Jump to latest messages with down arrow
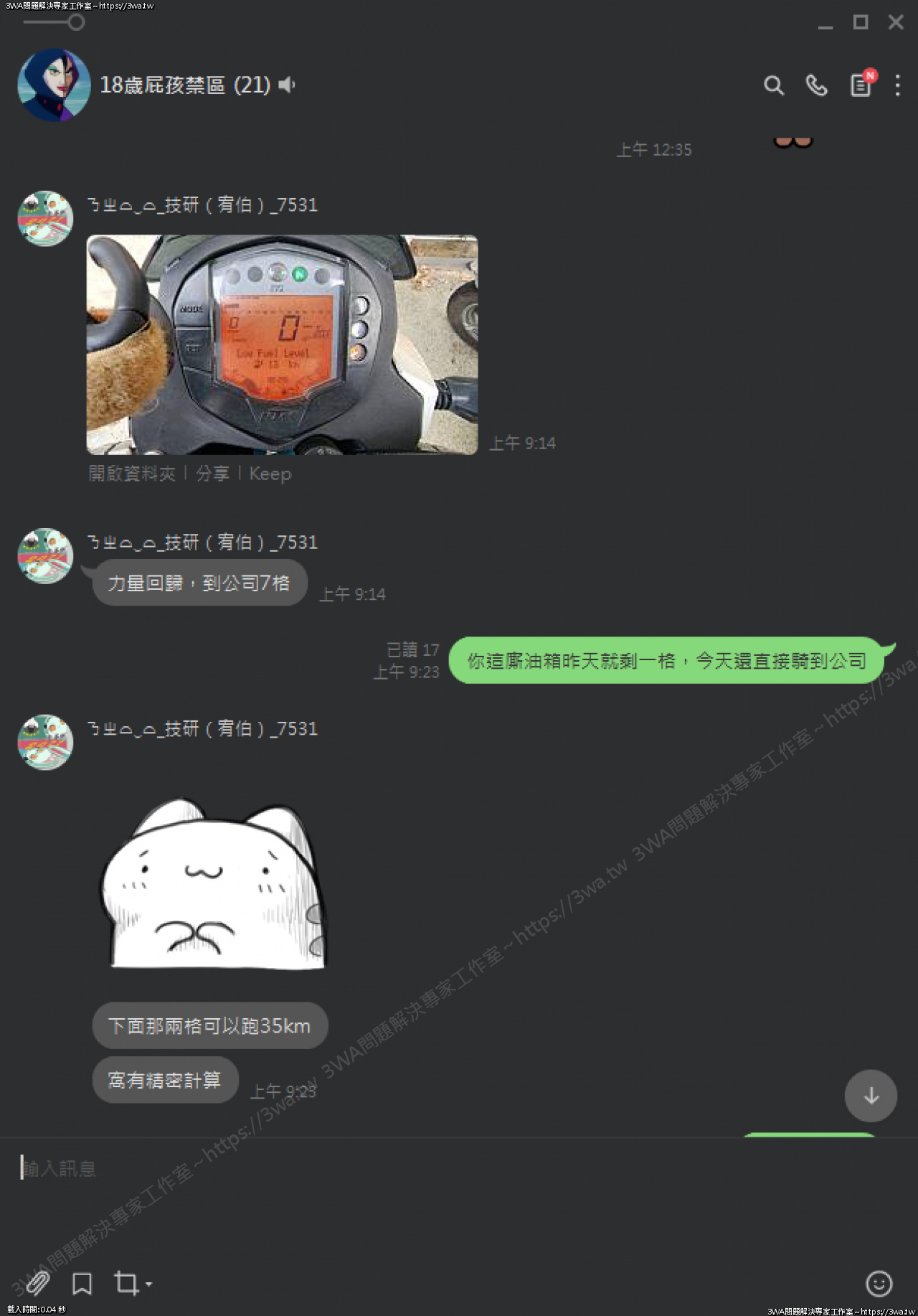Viewport: 918px width, 1316px height. (871, 1096)
